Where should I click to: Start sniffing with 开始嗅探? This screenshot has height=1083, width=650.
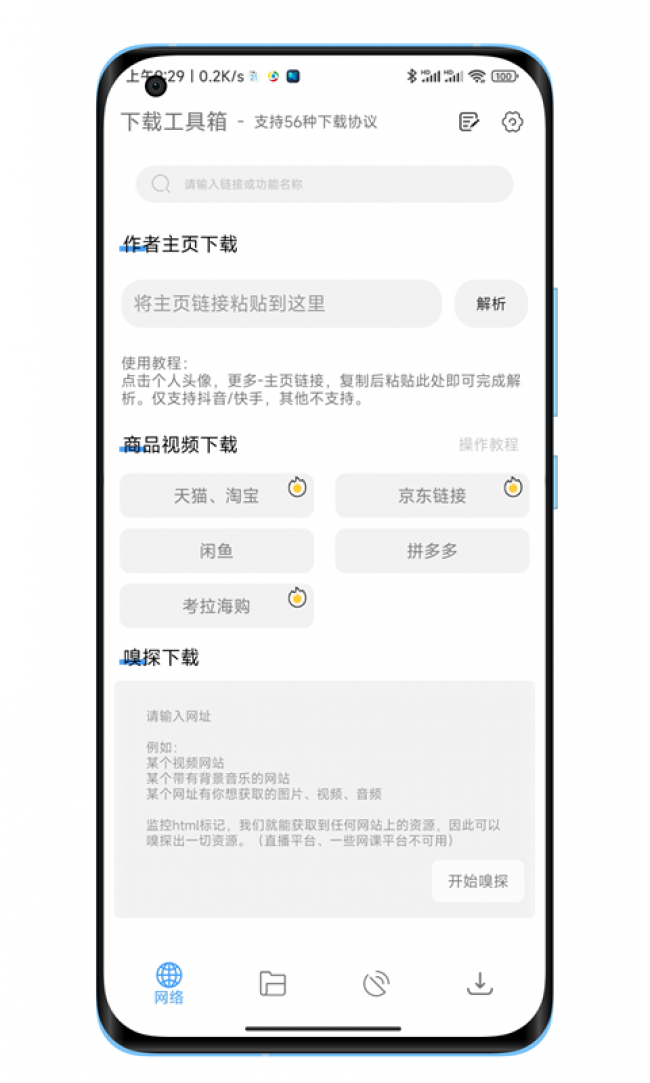tap(478, 881)
